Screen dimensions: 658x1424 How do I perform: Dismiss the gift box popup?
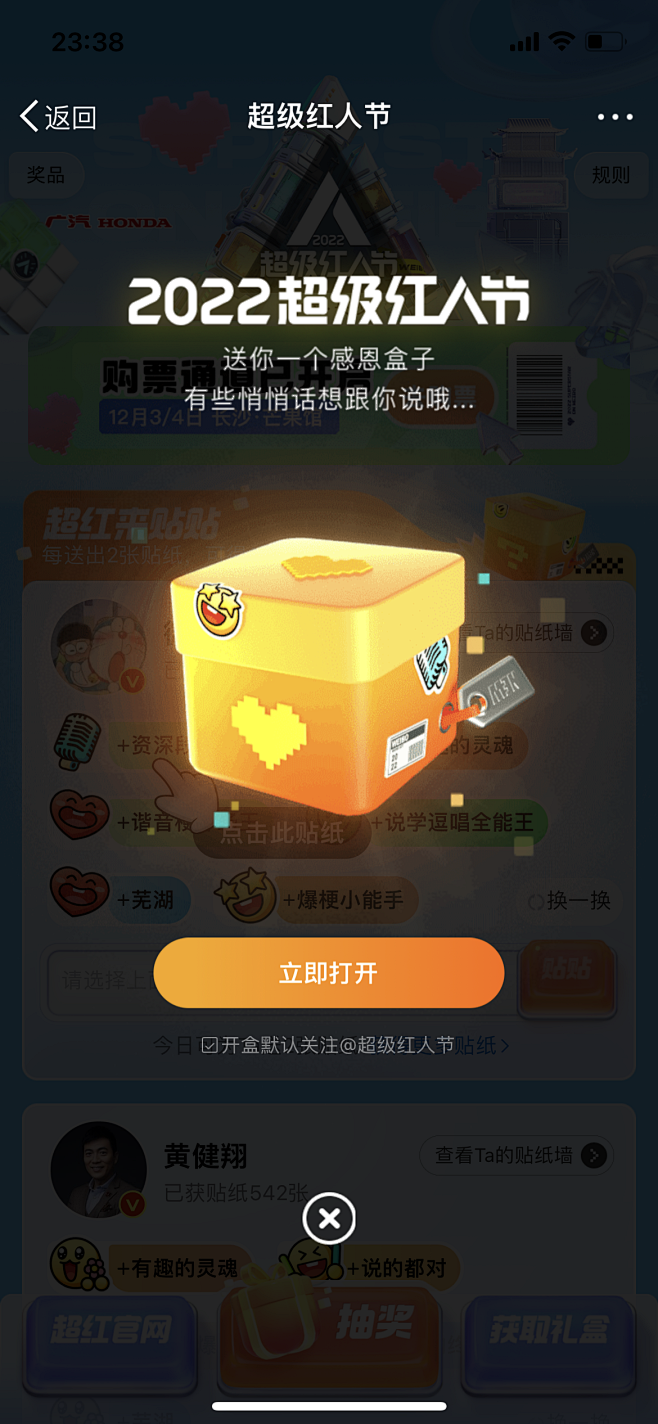(329, 1218)
